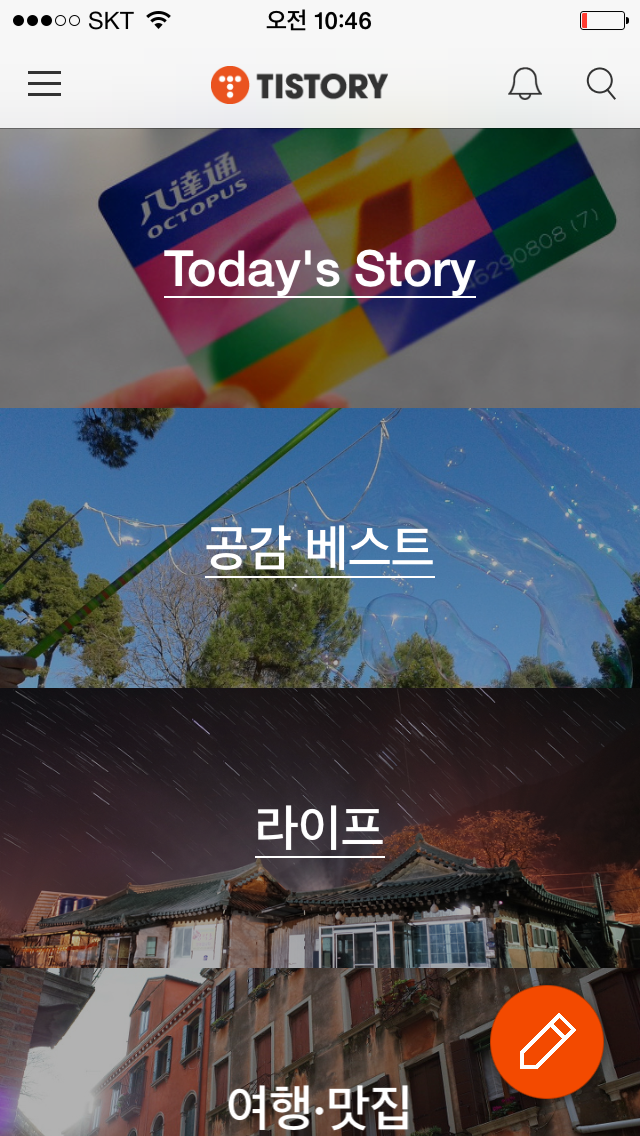The width and height of the screenshot is (640, 1136).
Task: Open the 여행·맛집 category
Action: pos(320,1052)
